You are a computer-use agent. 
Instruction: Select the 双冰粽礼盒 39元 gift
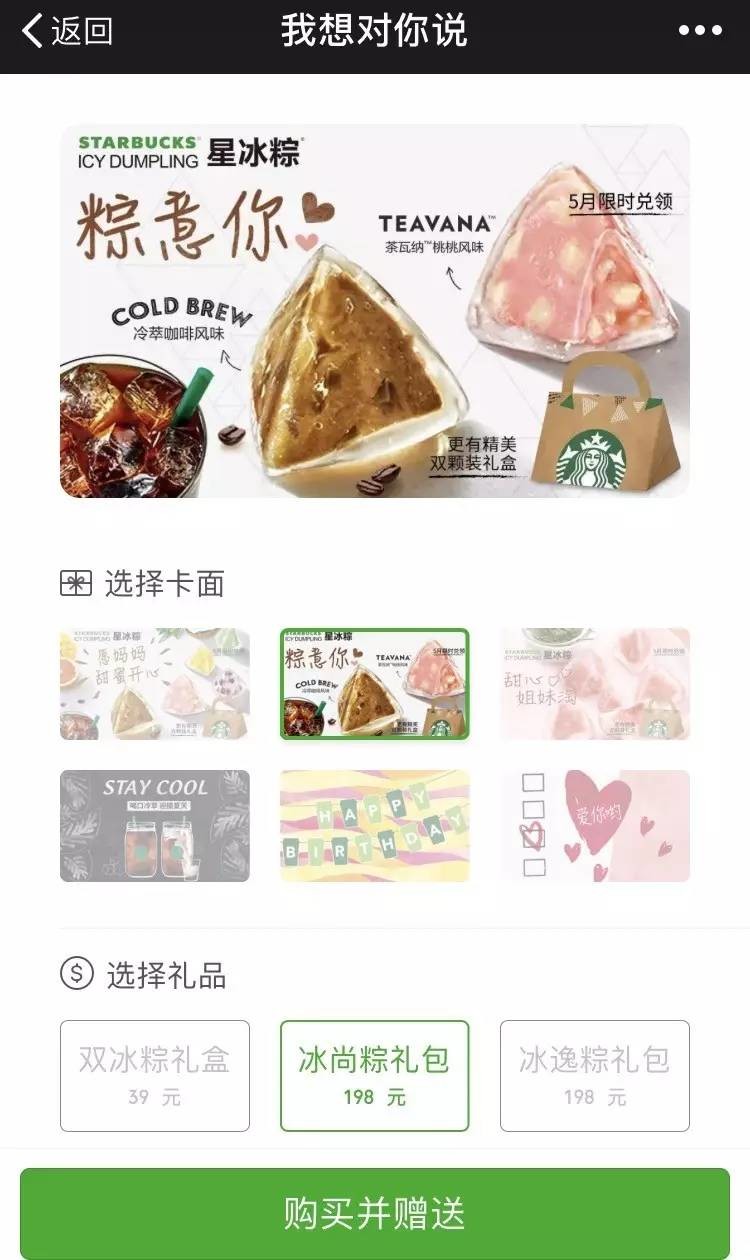[155, 1075]
